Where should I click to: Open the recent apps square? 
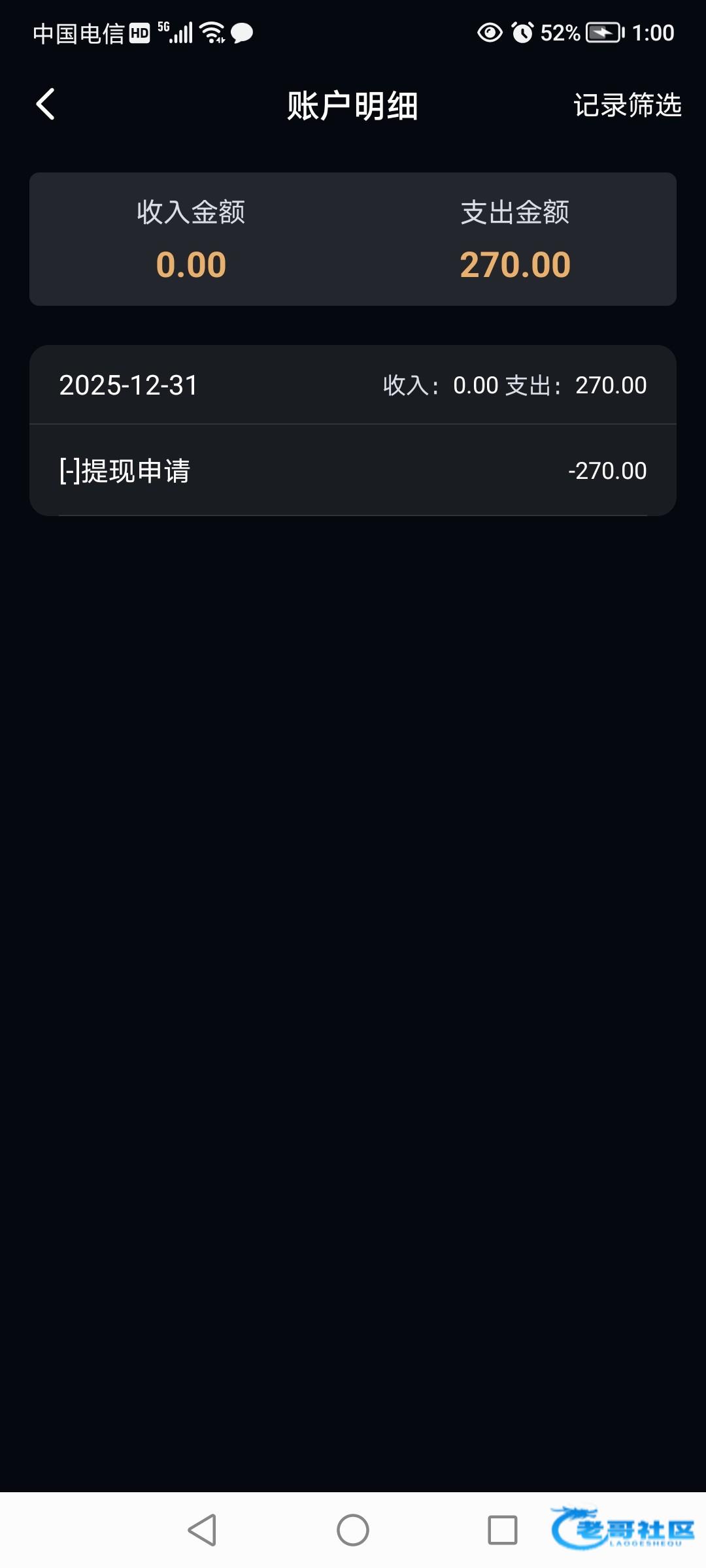point(502,1530)
